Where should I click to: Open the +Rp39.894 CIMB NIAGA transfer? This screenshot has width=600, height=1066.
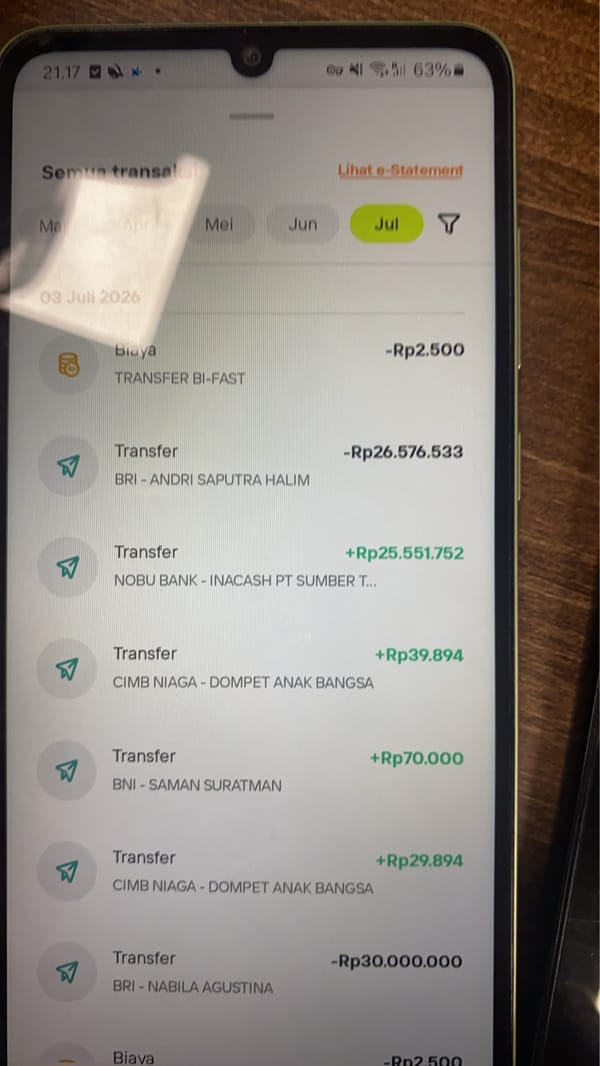pyautogui.click(x=251, y=668)
